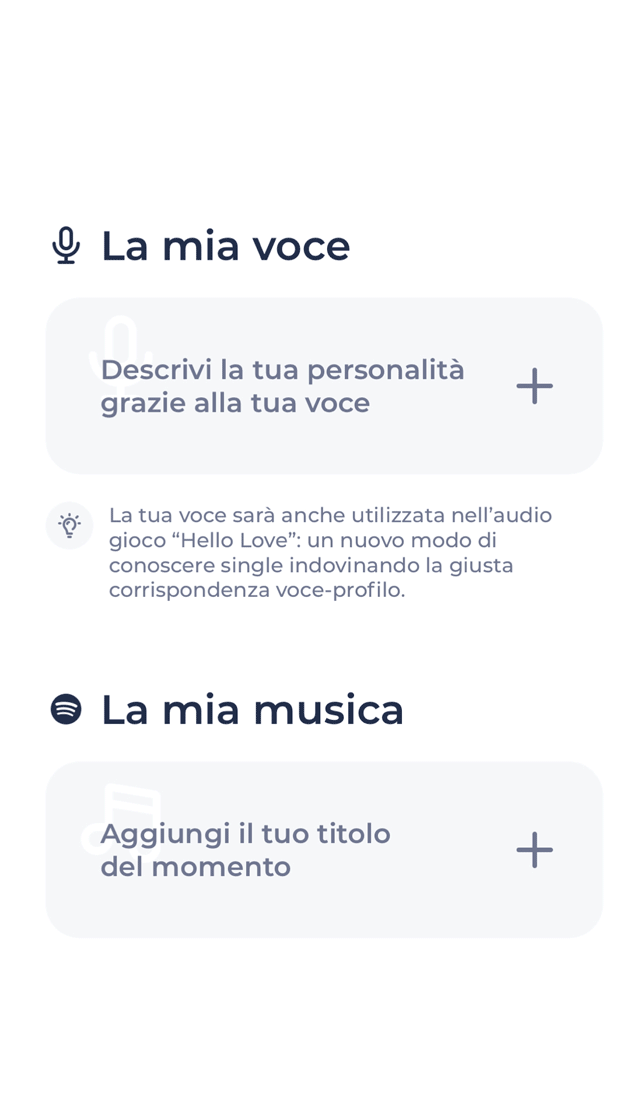Add a voice recording describing your personality

pos(534,386)
